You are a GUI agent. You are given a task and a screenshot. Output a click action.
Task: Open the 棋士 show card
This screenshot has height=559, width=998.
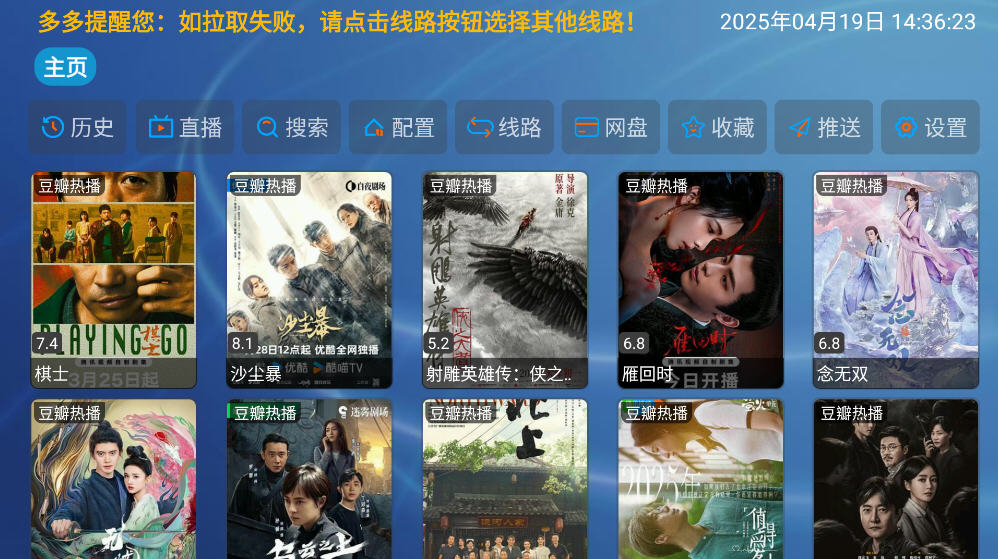114,279
